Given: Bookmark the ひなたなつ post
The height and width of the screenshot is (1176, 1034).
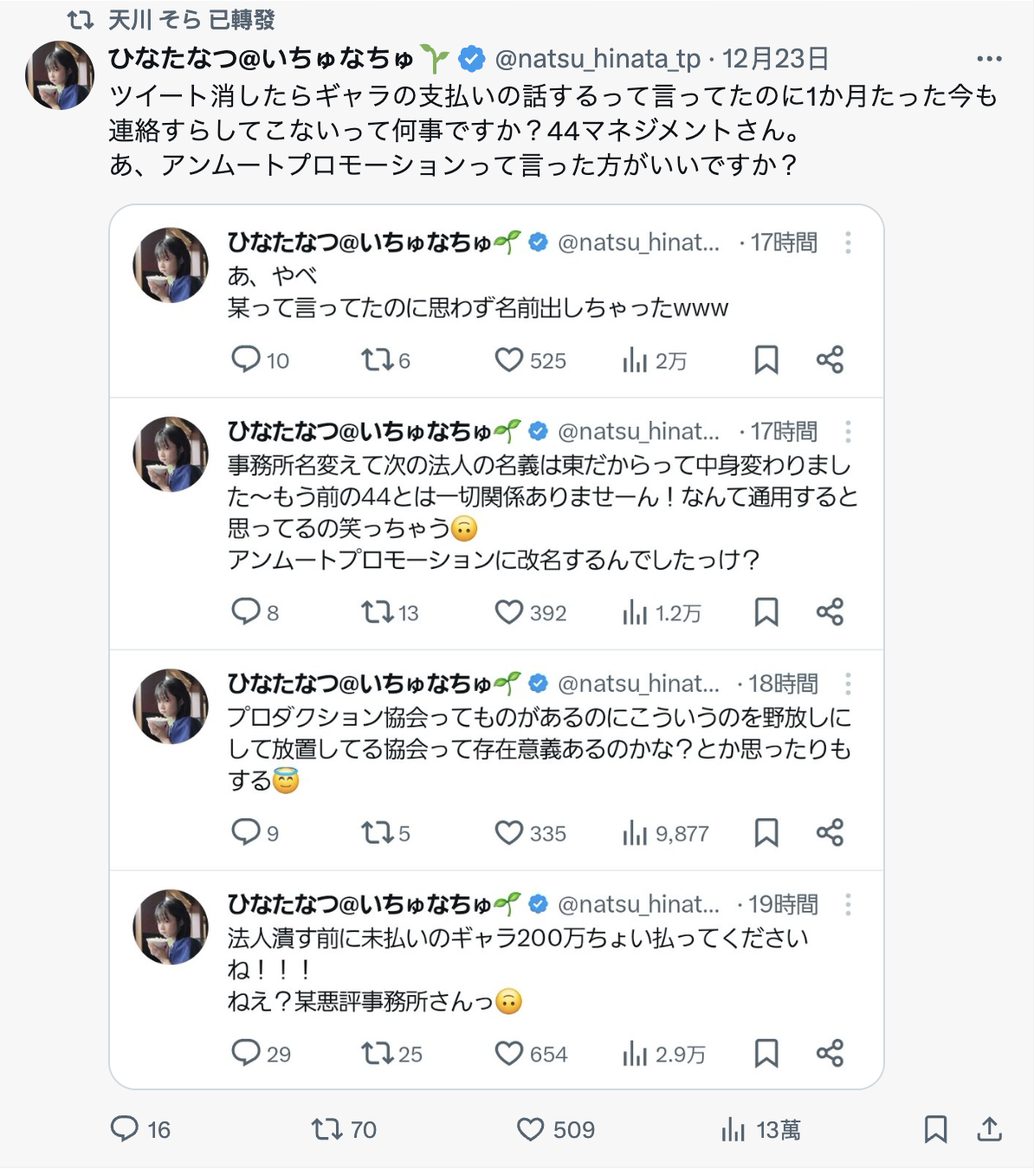Looking at the screenshot, I should (x=935, y=1128).
